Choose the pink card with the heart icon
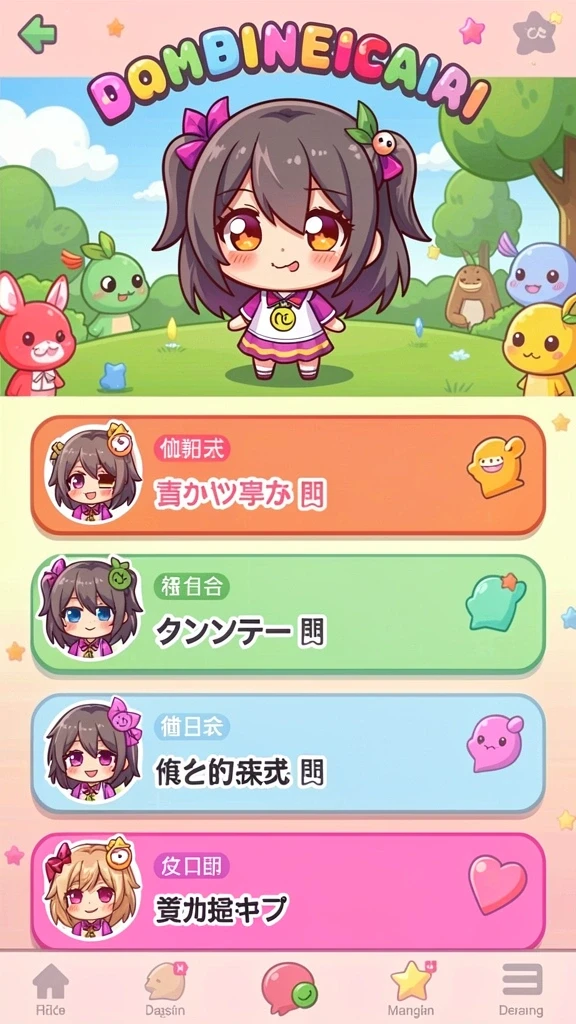 pos(288,891)
